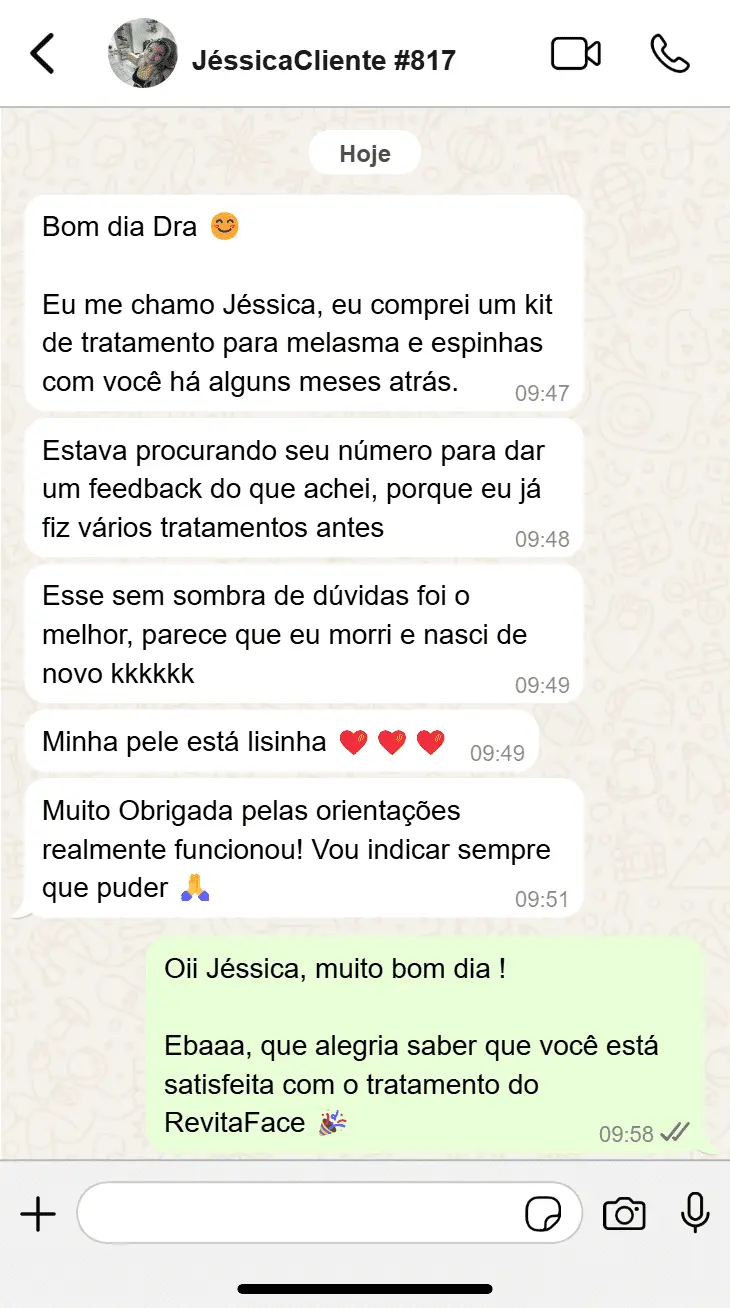Open JéssicaCliente #817 contact info

tap(322, 60)
